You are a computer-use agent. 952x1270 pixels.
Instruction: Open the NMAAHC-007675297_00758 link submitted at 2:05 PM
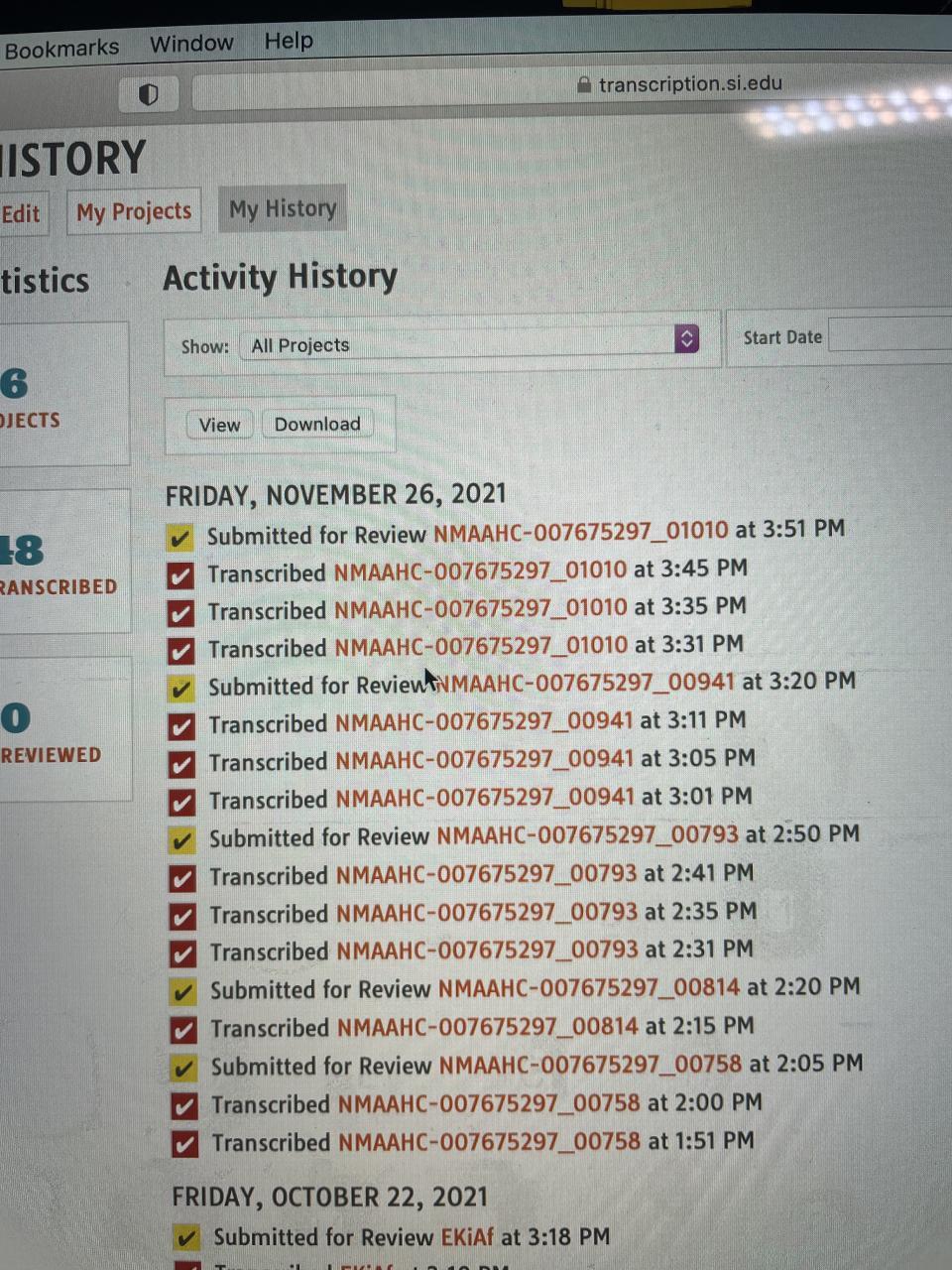(590, 1065)
